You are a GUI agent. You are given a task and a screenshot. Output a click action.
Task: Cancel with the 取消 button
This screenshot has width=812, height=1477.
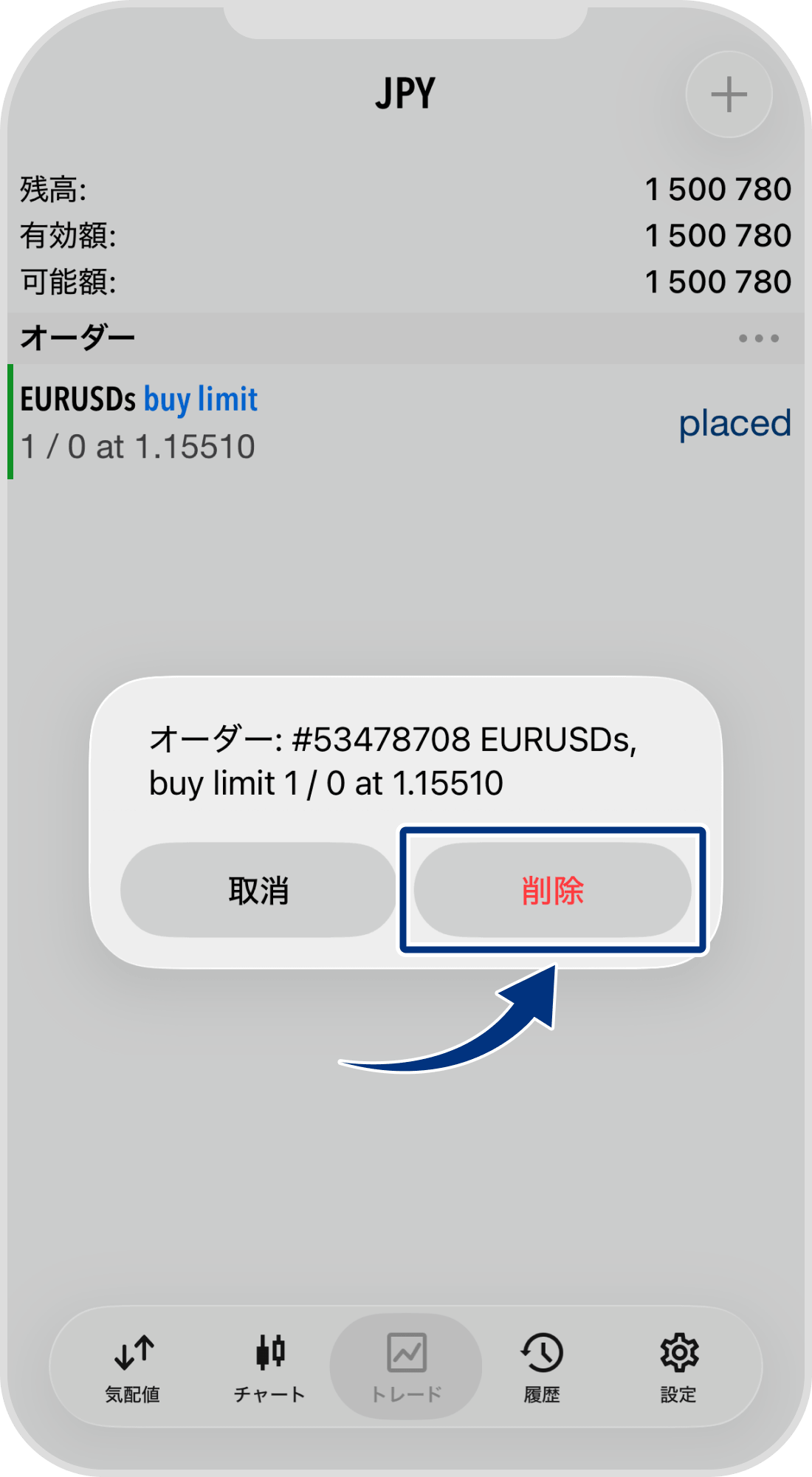click(x=258, y=890)
